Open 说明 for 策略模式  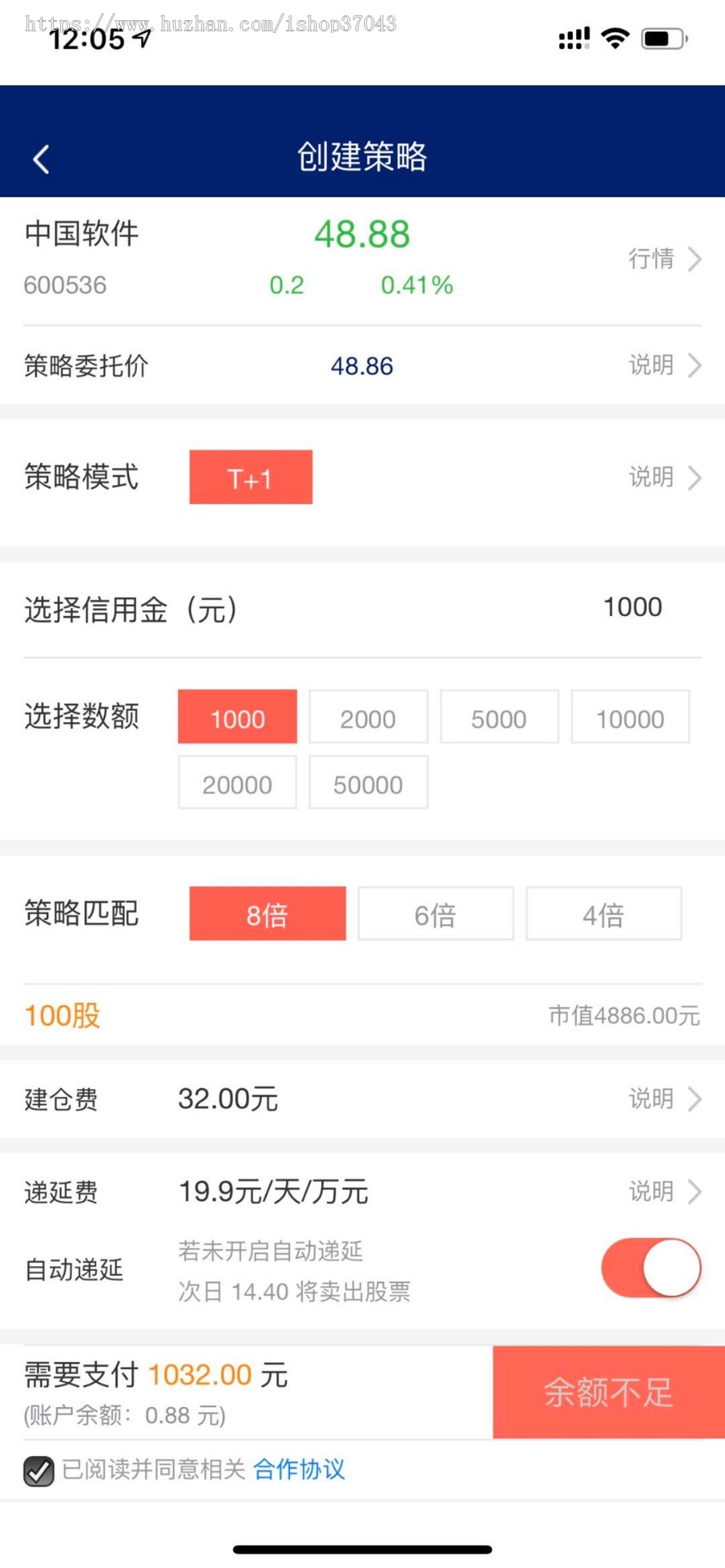pyautogui.click(x=664, y=478)
